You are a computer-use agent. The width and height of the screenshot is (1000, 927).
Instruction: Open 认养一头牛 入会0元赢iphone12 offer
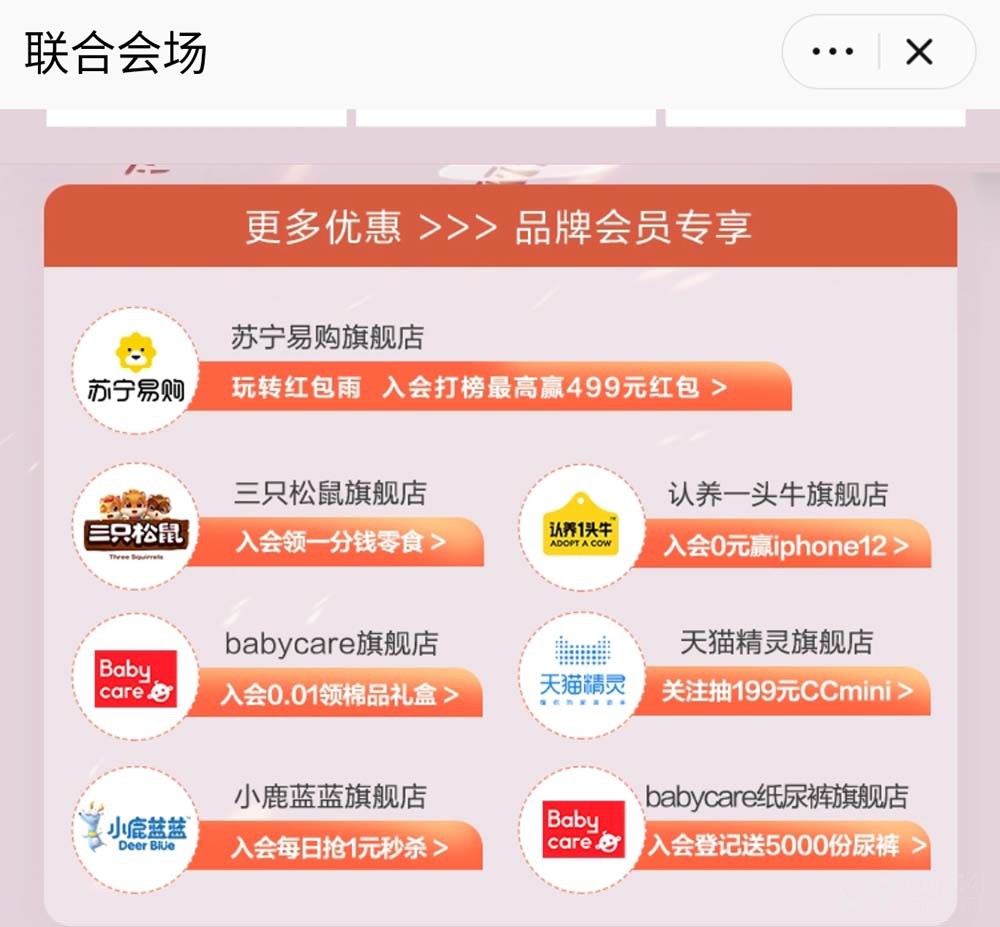[785, 545]
